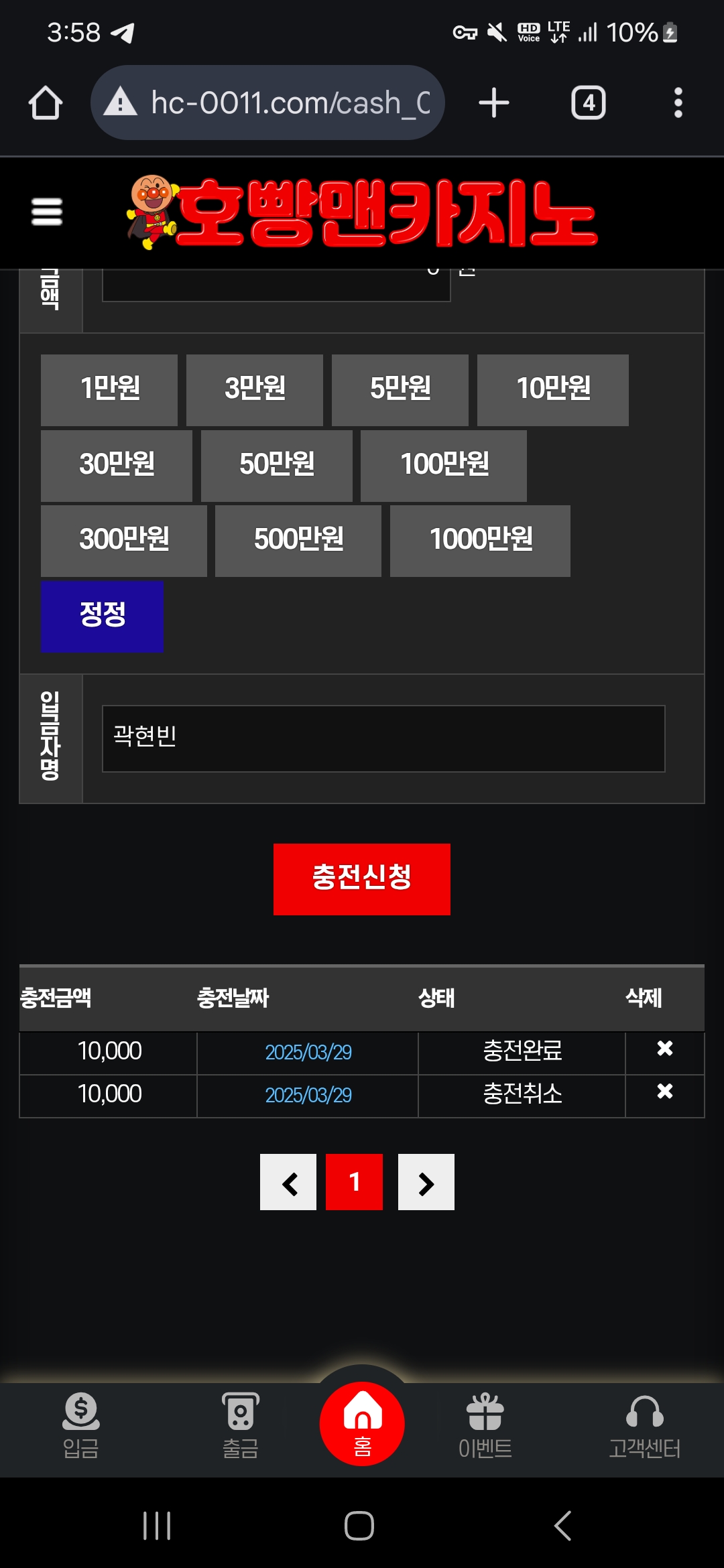Open the 이벤트 events tab

coord(485,1424)
